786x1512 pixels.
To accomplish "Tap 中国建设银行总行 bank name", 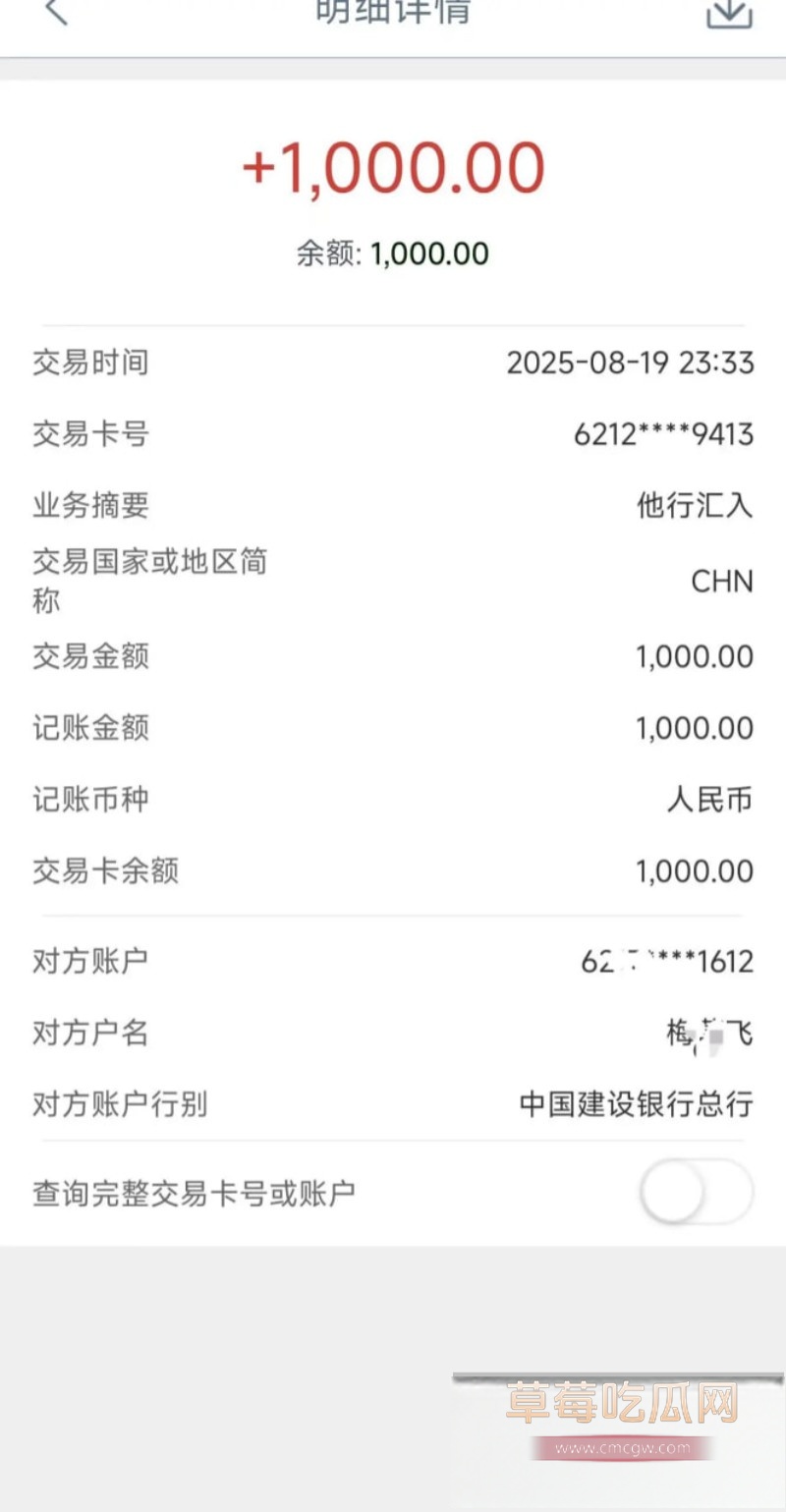I will [x=635, y=1104].
